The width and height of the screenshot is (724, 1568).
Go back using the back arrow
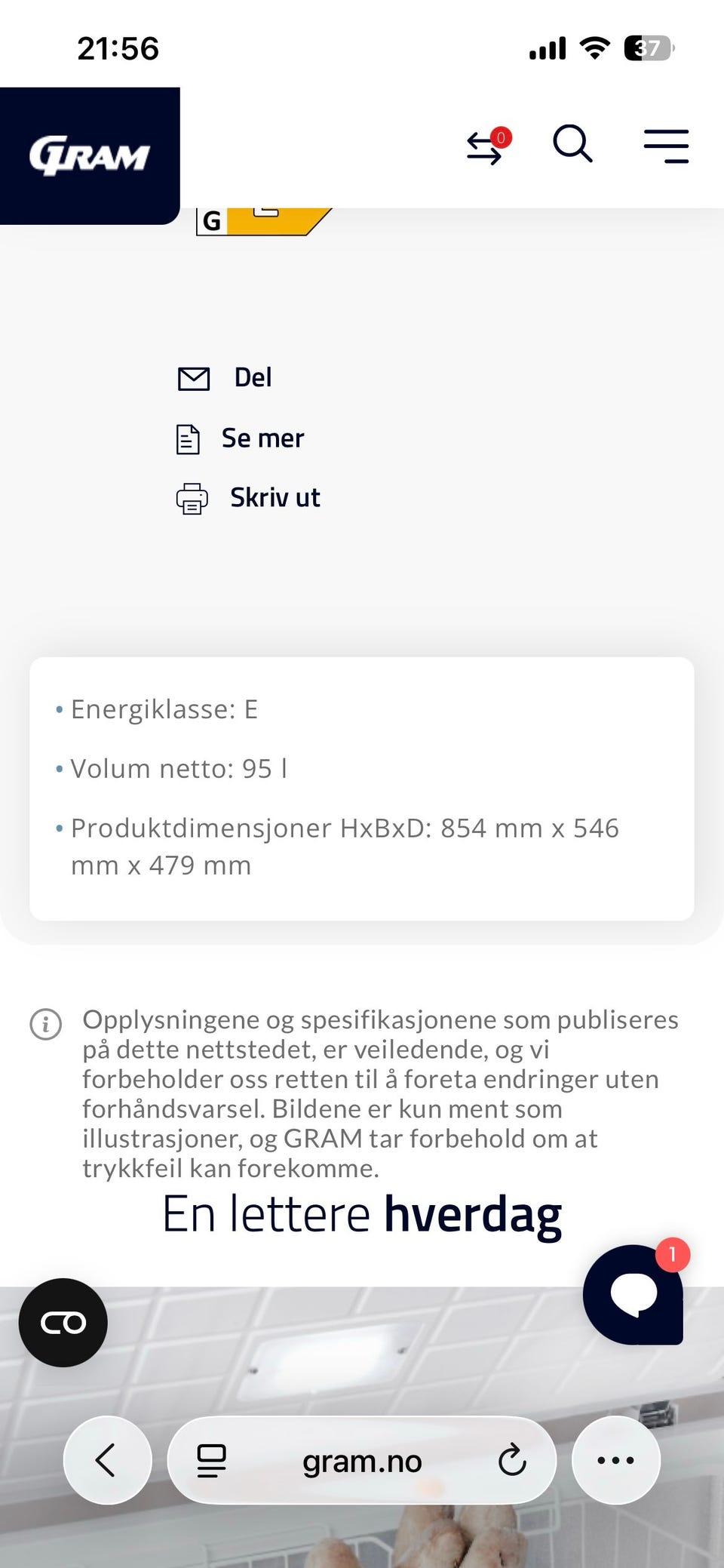pos(106,1460)
